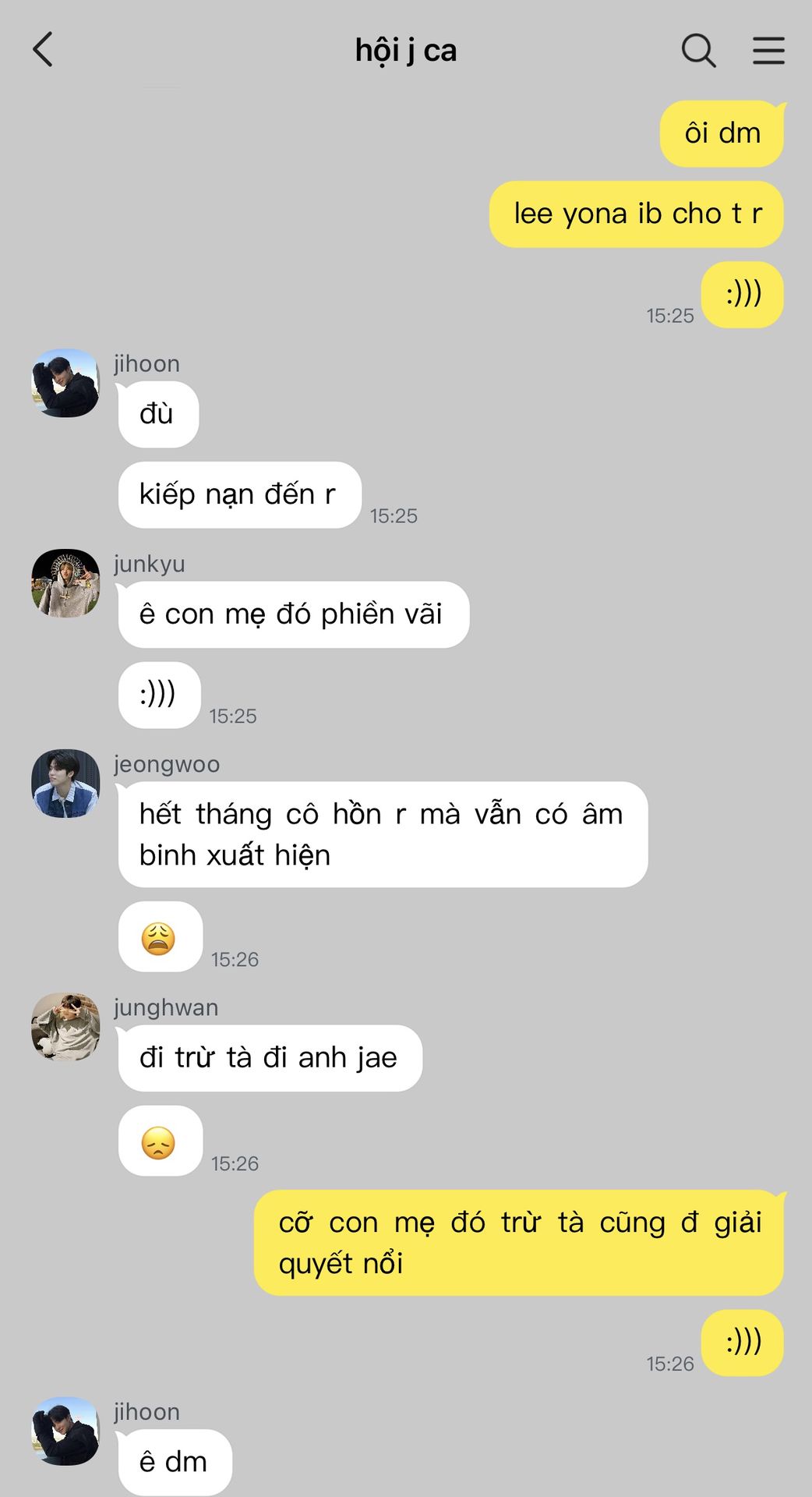Search within this group chat

pos(698,51)
